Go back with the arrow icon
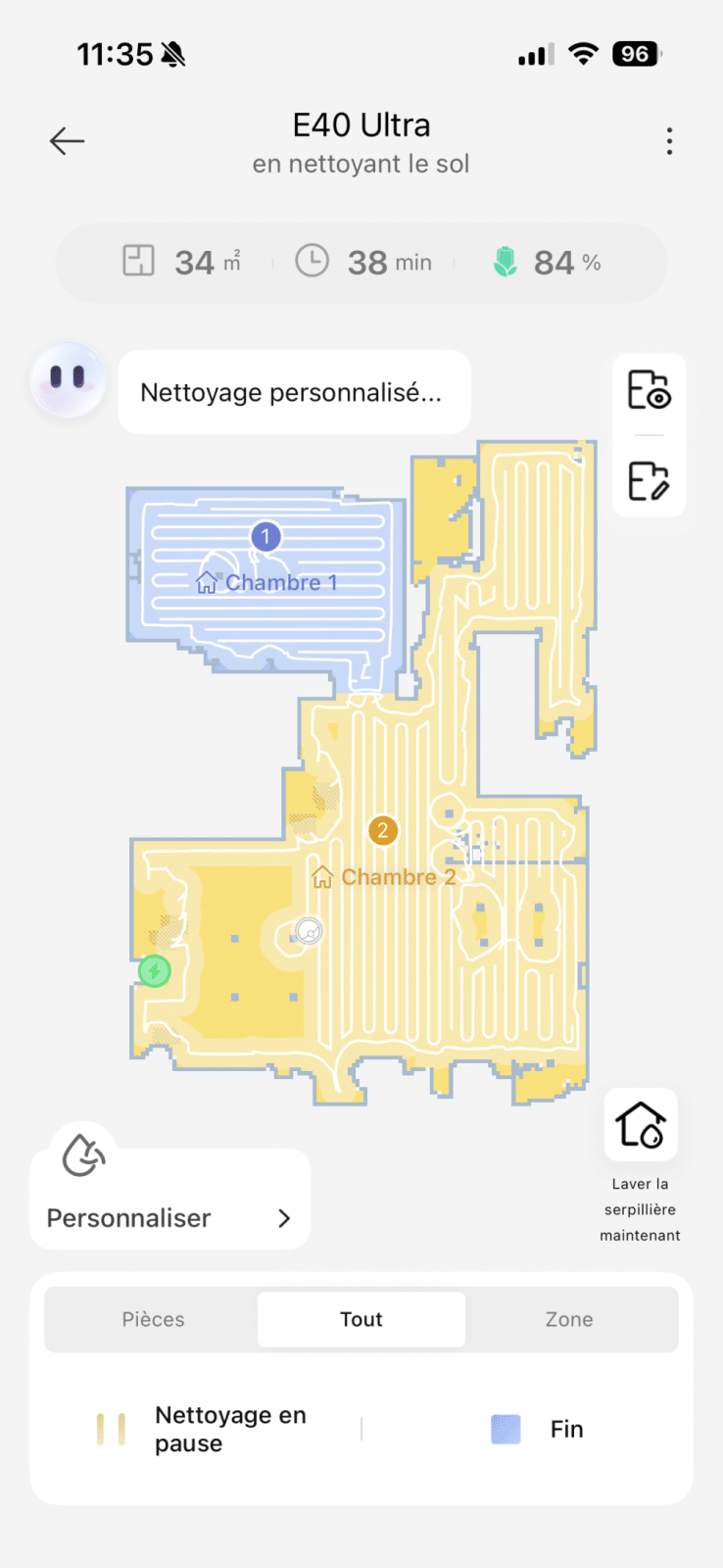The width and height of the screenshot is (723, 1568). point(68,141)
